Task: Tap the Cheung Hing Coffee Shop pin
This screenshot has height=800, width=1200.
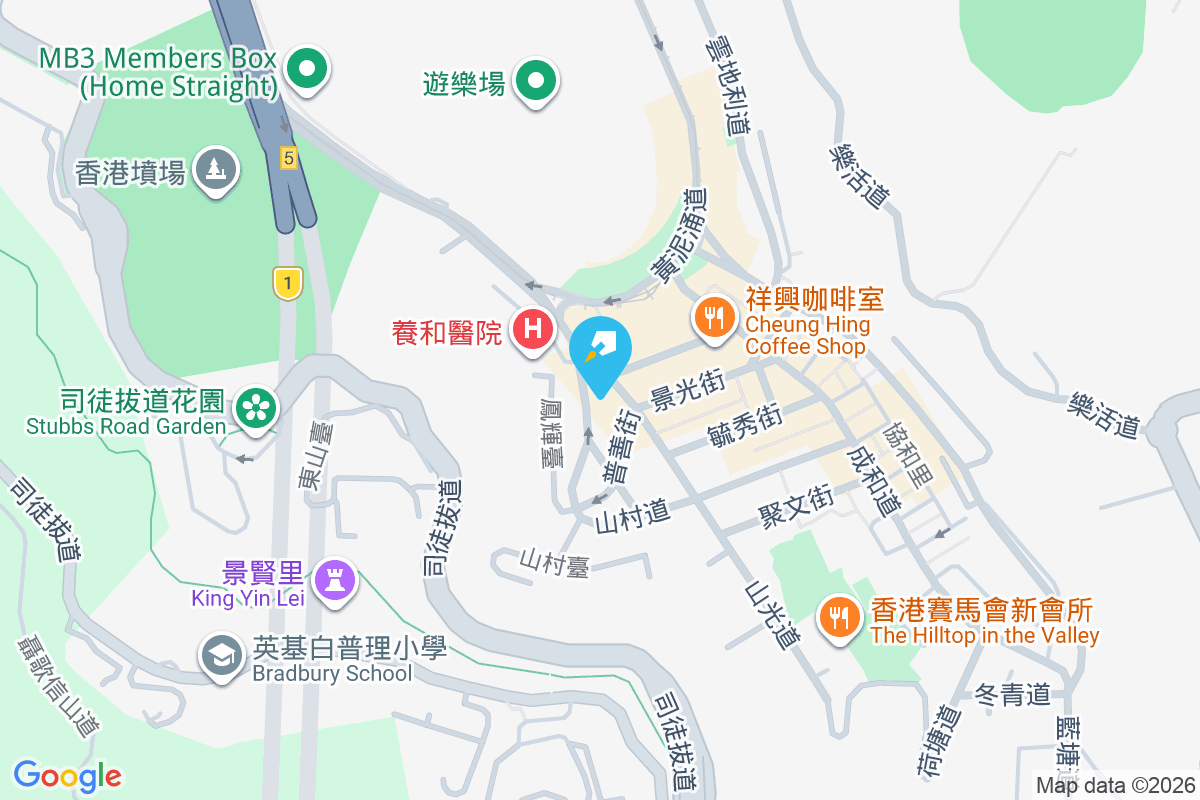Action: 713,319
